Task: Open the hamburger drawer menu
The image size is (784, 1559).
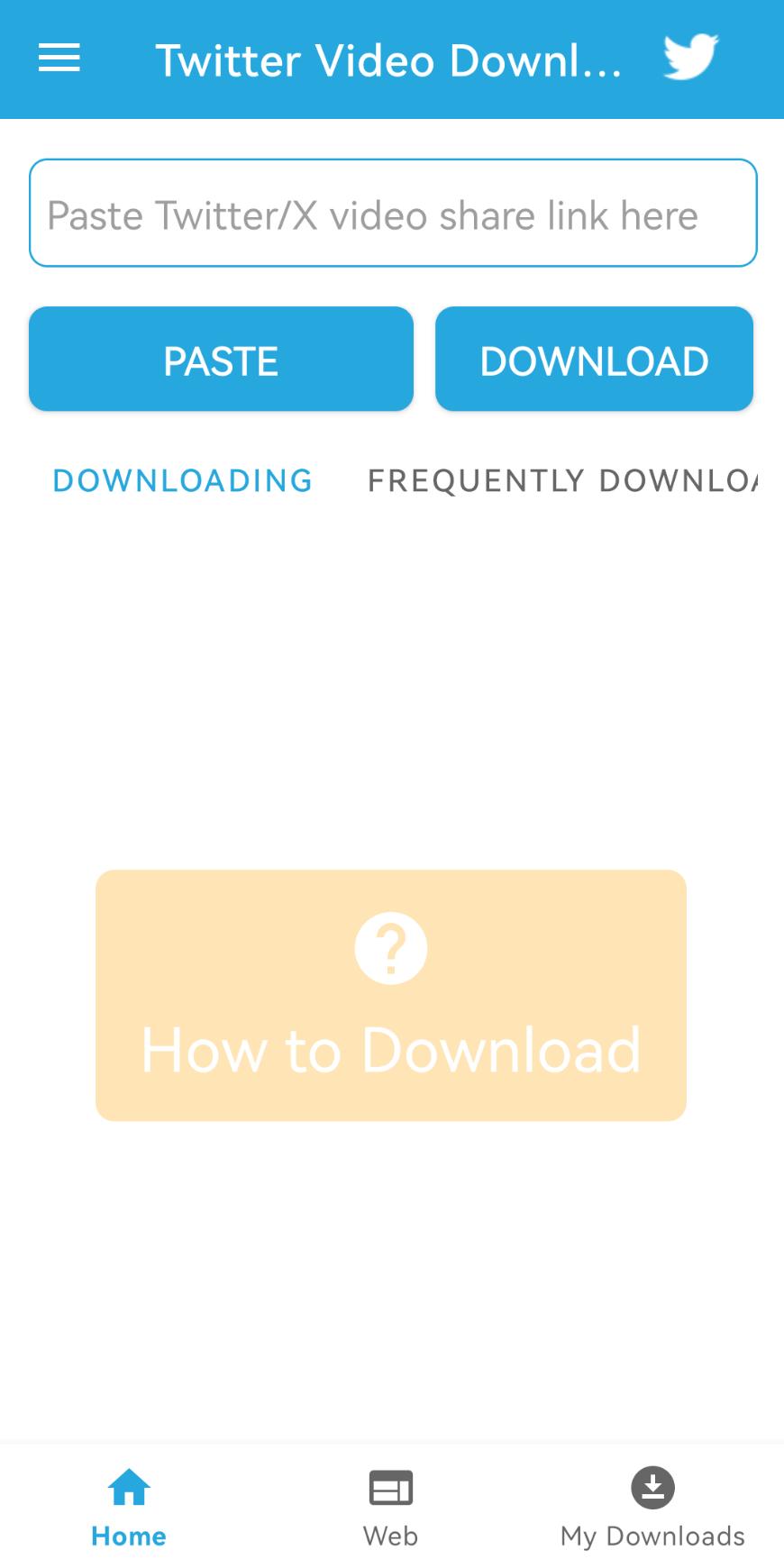Action: [59, 59]
